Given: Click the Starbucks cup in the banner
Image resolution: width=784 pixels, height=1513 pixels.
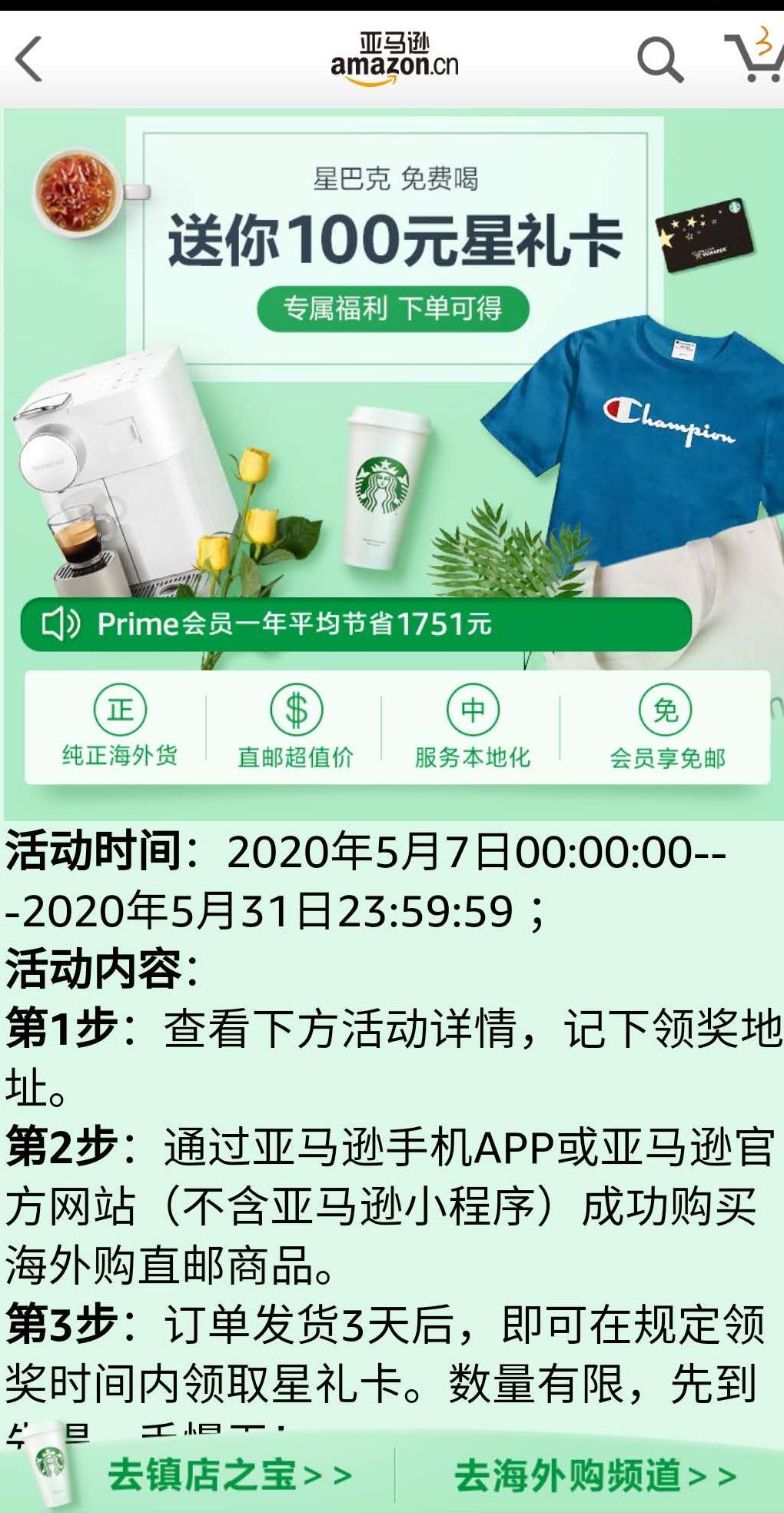Looking at the screenshot, I should click(387, 484).
